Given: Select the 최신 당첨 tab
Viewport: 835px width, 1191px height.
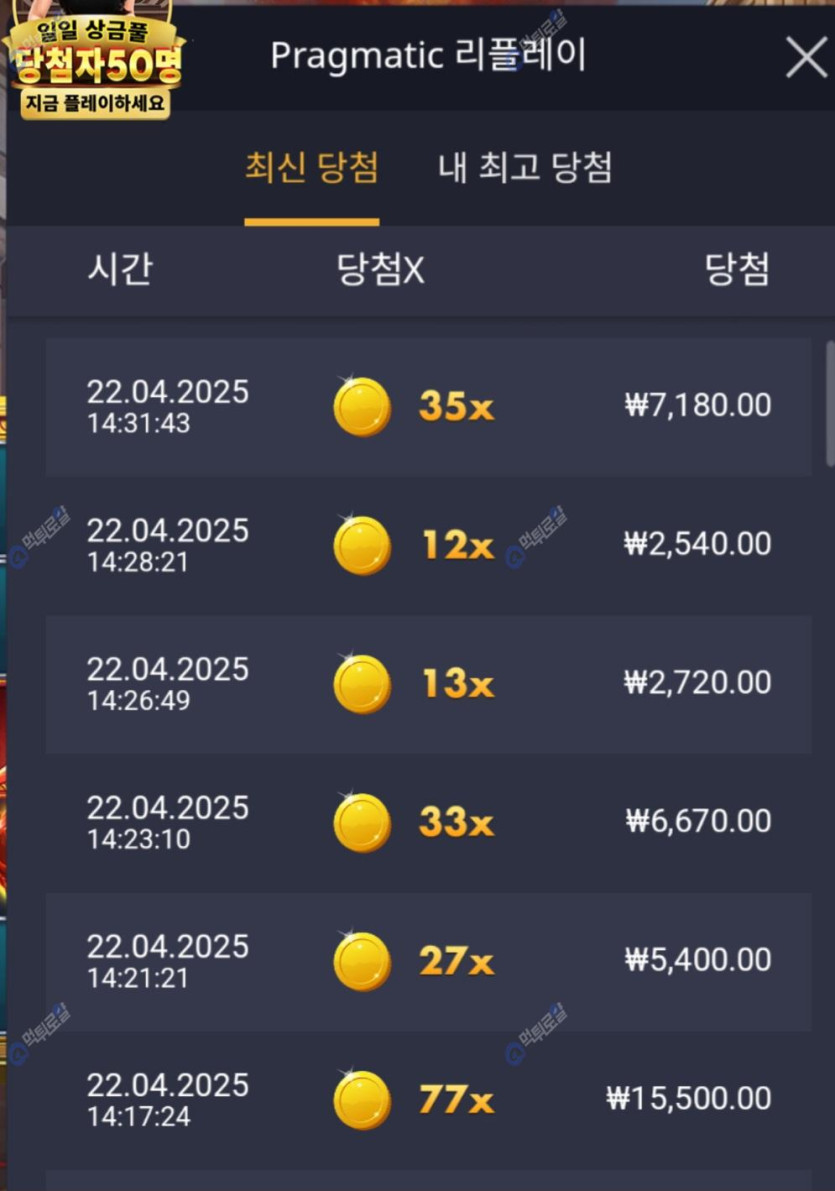Looking at the screenshot, I should point(312,167).
